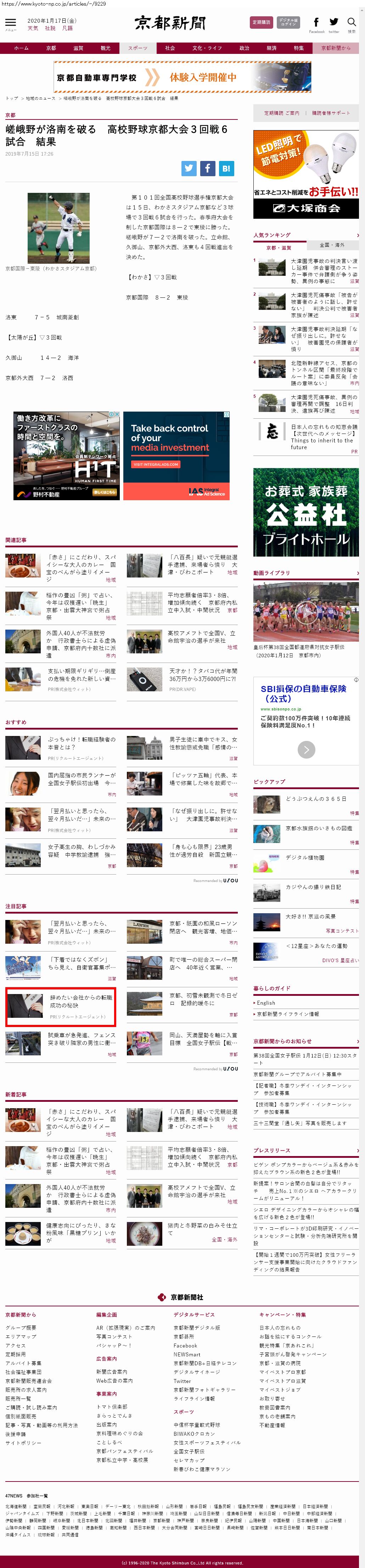The image size is (365, 1568).
Task: Open 辞めたい会社からの転職成功の秘訣 article card
Action: click(61, 1006)
